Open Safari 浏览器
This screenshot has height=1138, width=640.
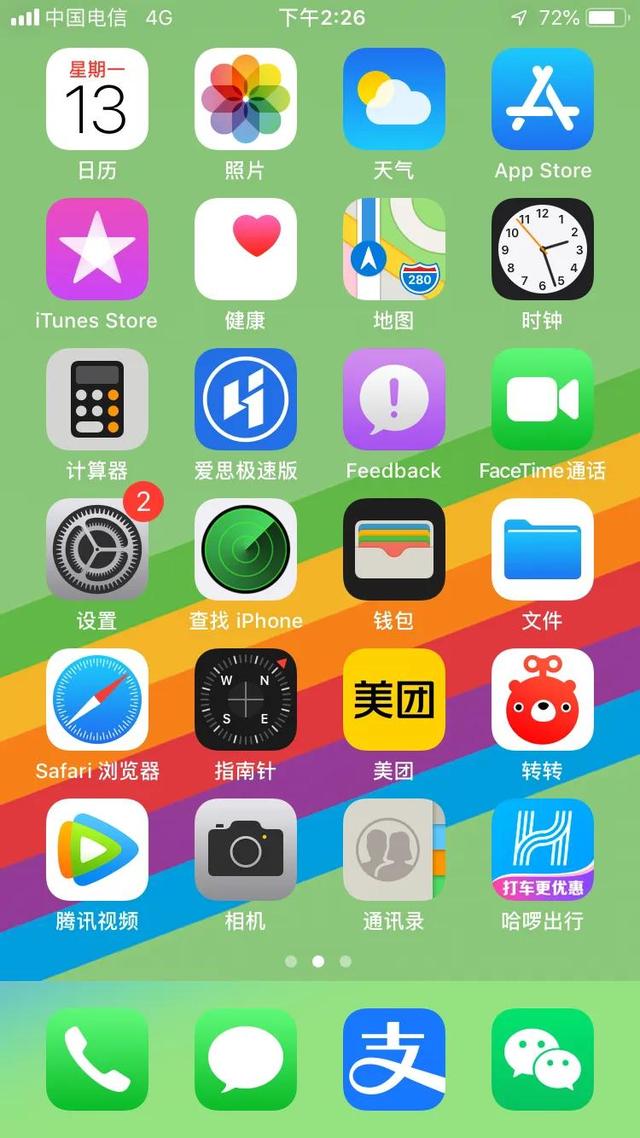(x=97, y=700)
